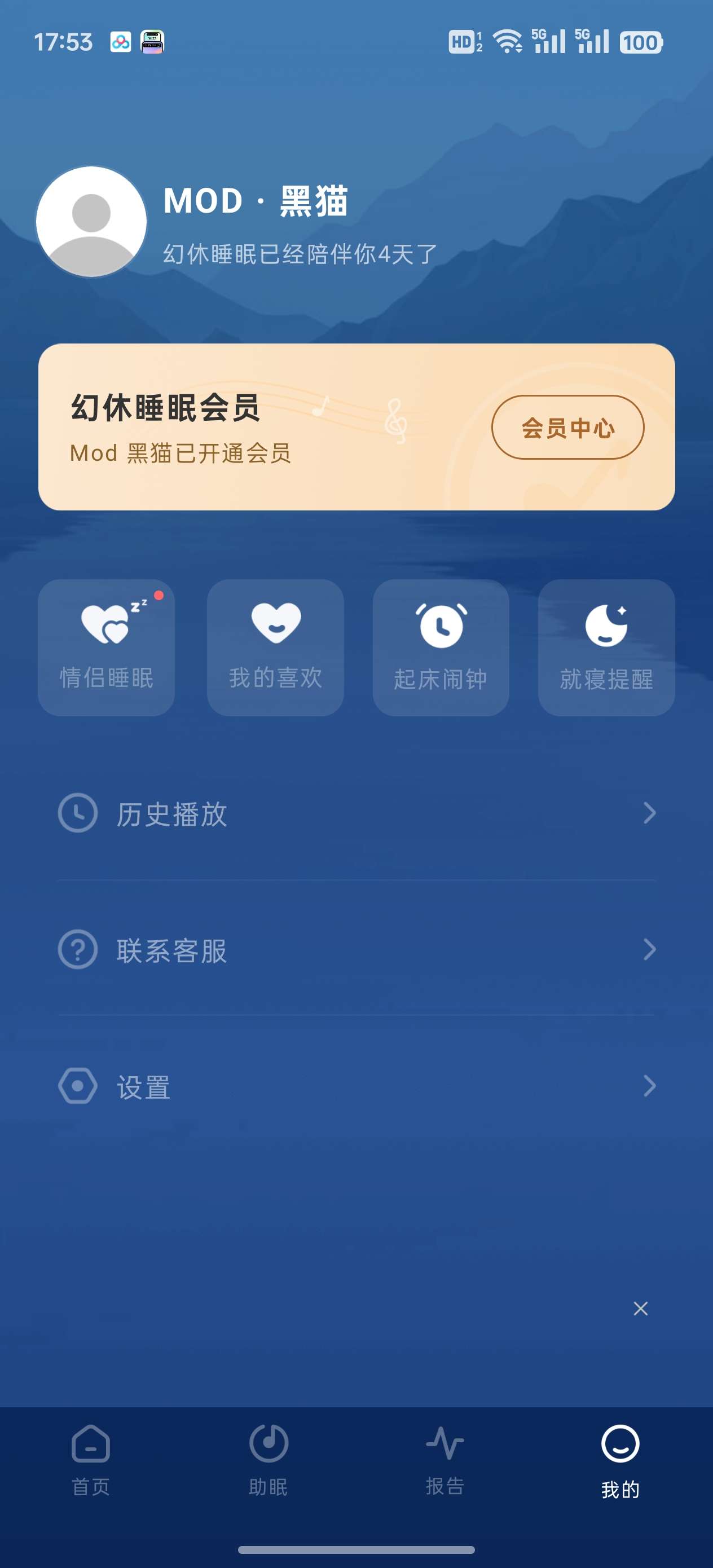Dismiss with the small X icon
This screenshot has width=713, height=1568.
[640, 1308]
